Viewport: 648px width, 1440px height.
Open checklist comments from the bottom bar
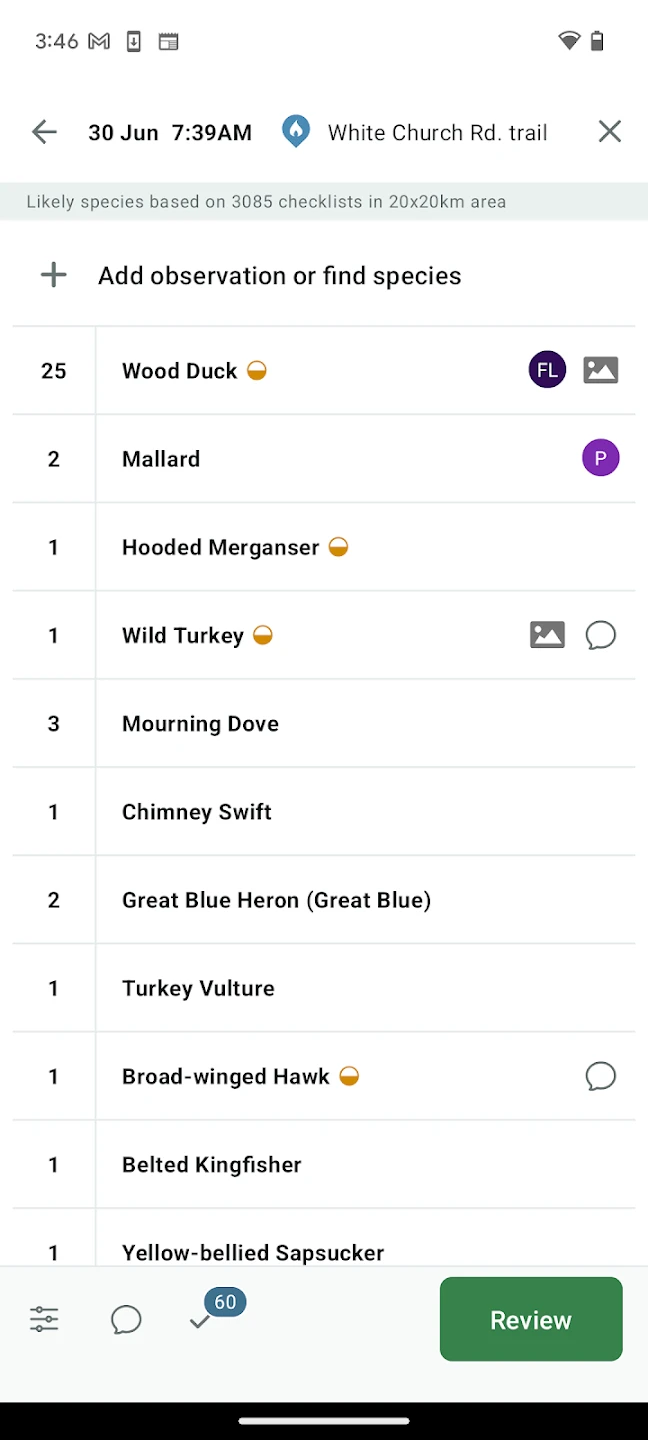(x=126, y=1320)
